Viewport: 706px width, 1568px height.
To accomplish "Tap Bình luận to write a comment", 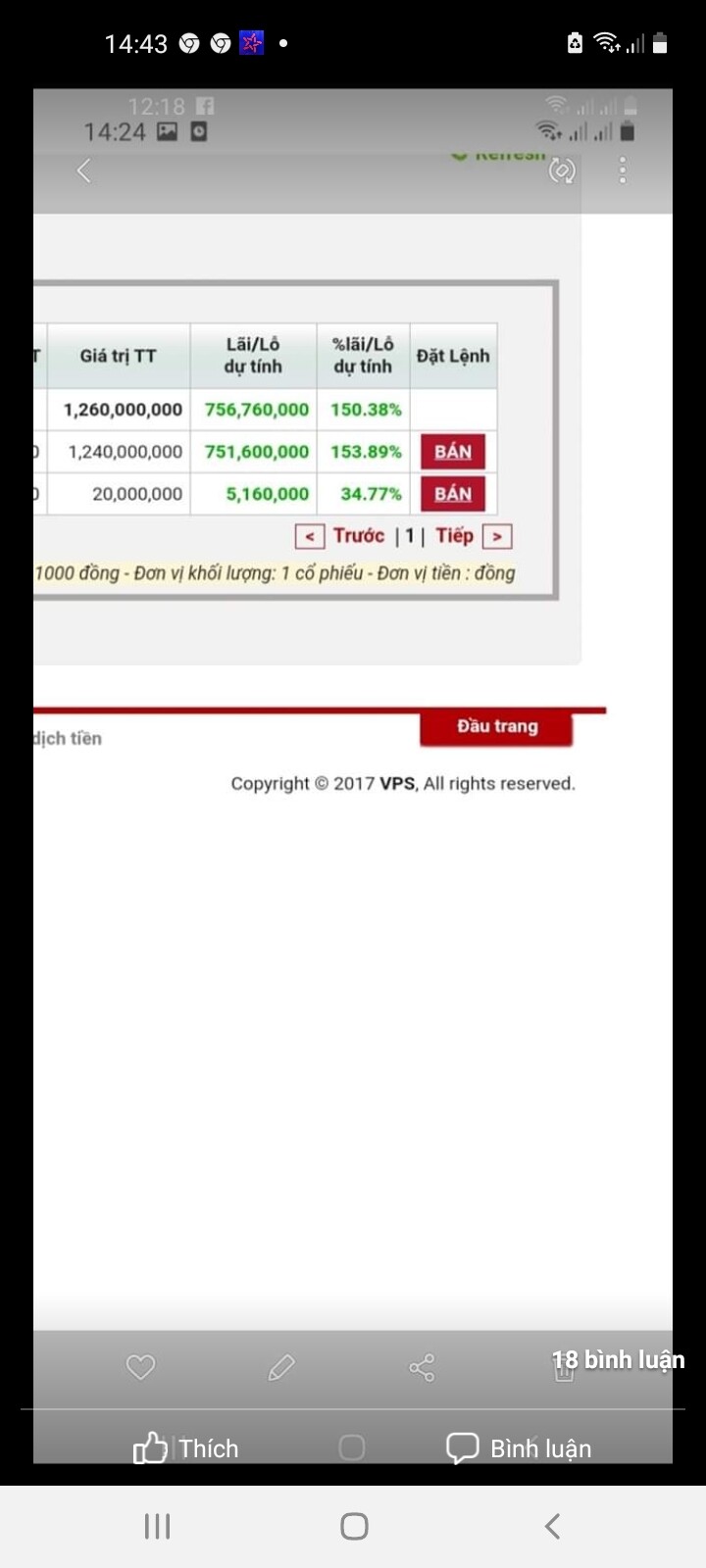I will coord(519,1447).
